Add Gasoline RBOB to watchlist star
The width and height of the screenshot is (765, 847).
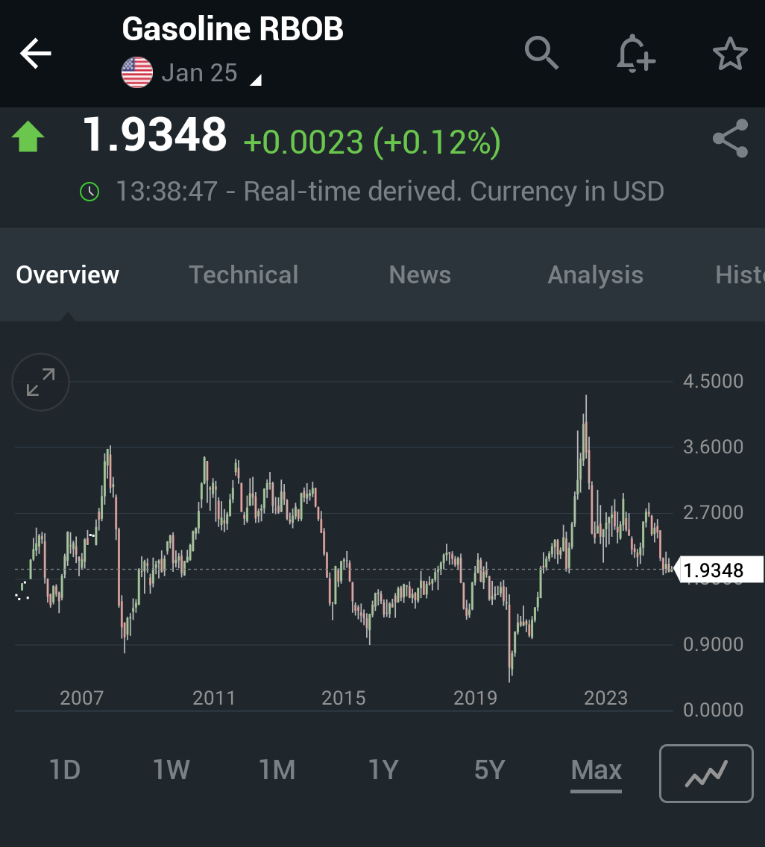(x=730, y=54)
